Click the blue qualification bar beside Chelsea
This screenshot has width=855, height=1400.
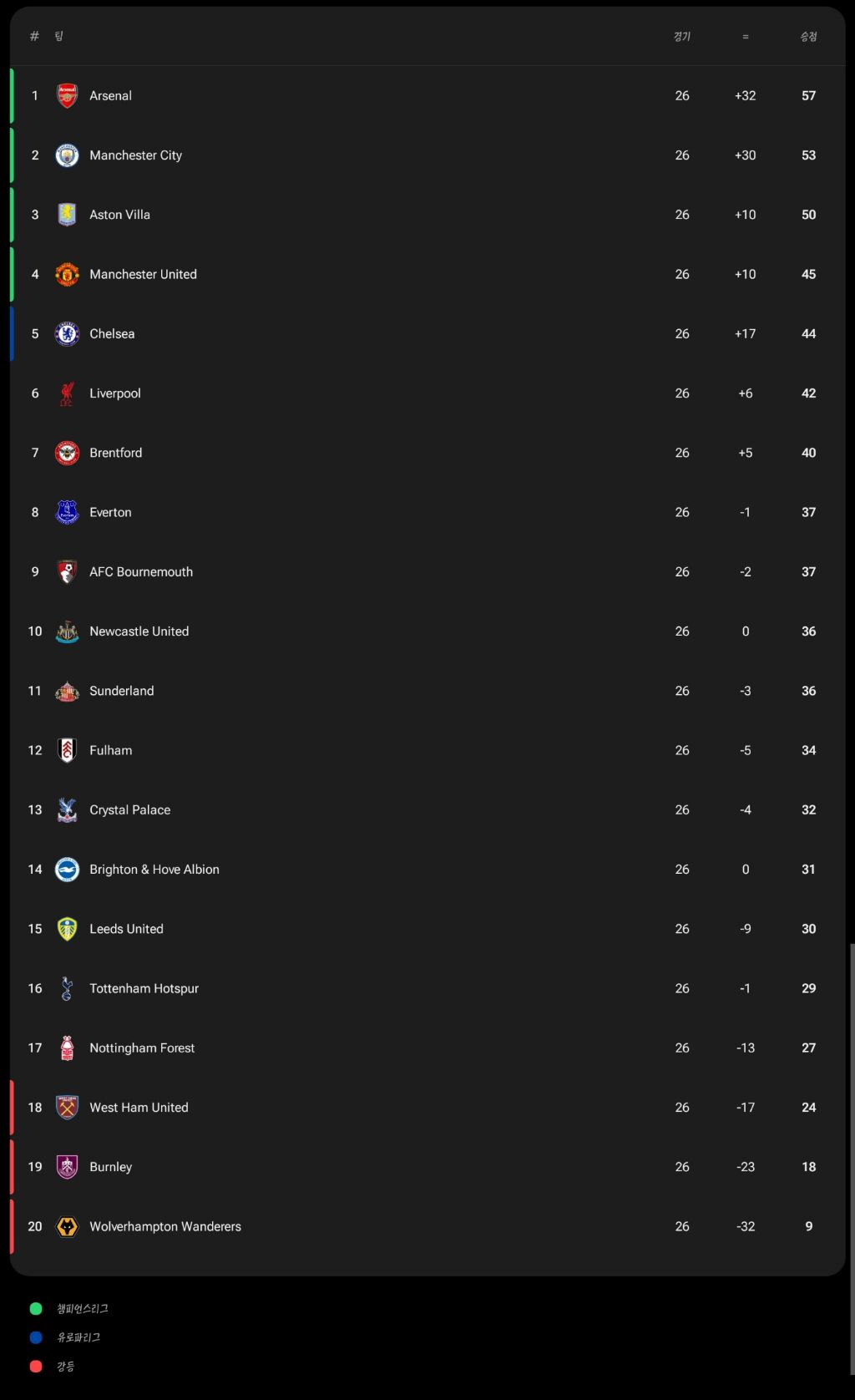click(11, 333)
